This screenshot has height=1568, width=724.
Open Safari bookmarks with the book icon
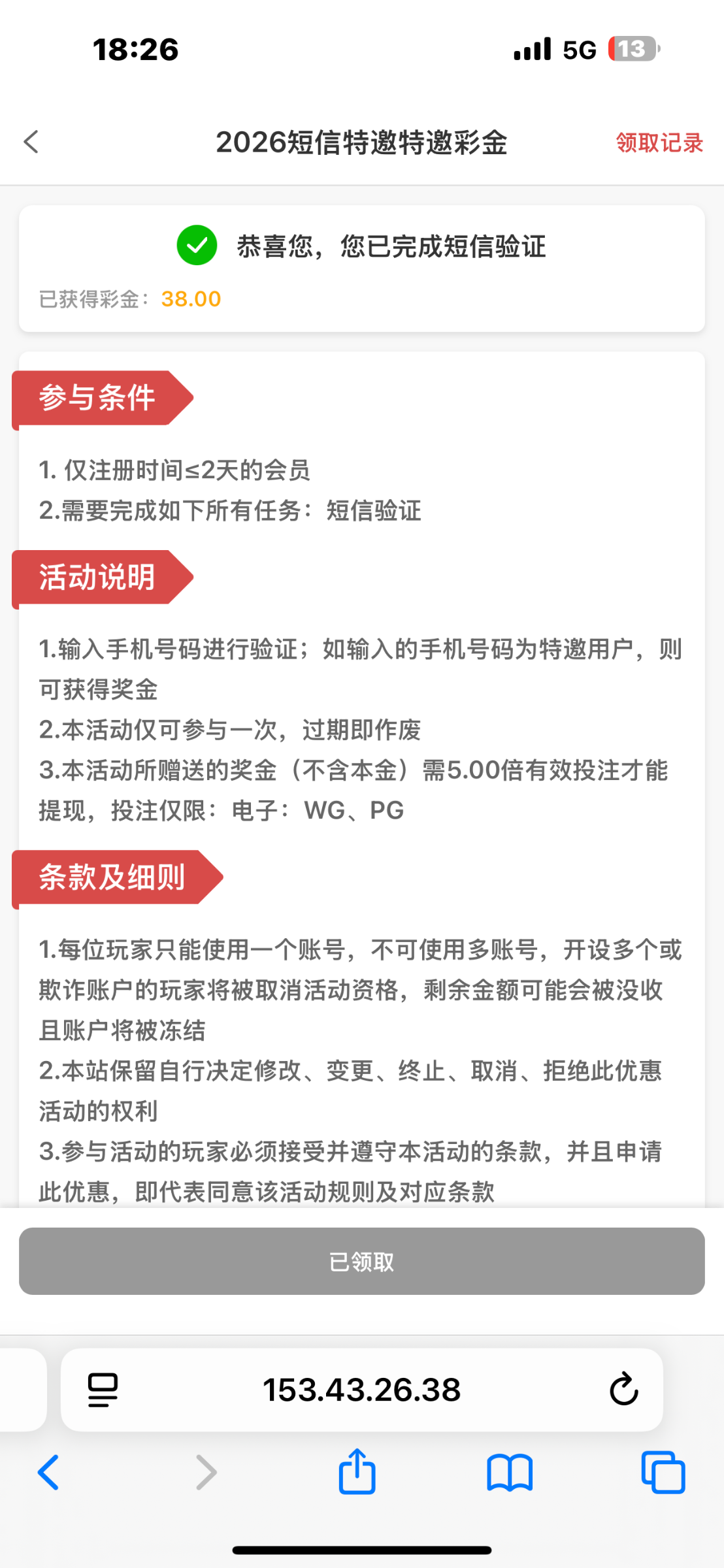pos(510,1473)
